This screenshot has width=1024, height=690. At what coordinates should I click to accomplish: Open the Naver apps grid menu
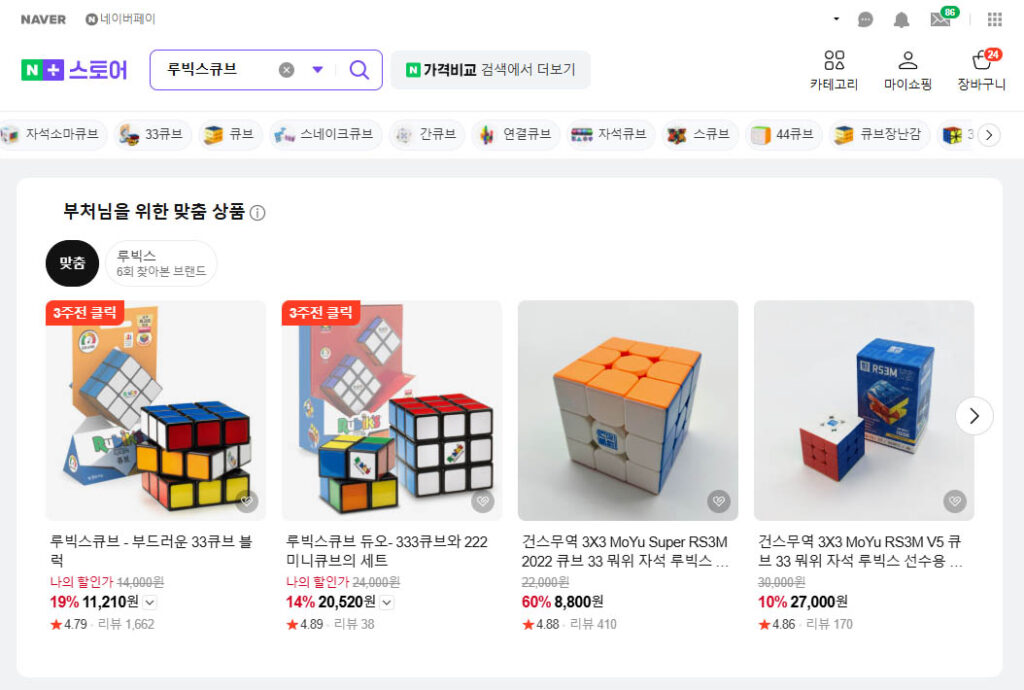[x=994, y=20]
